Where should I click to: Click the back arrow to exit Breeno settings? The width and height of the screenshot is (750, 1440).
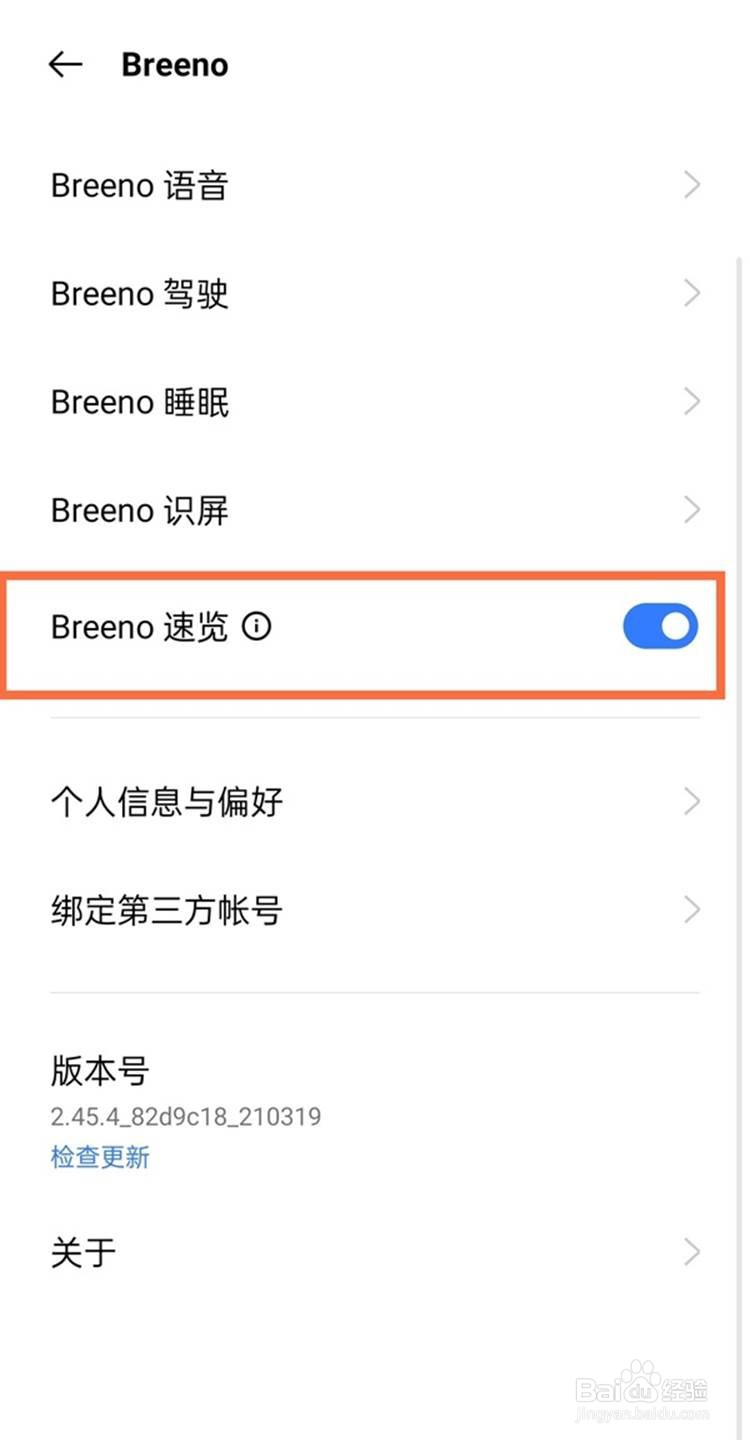[64, 65]
